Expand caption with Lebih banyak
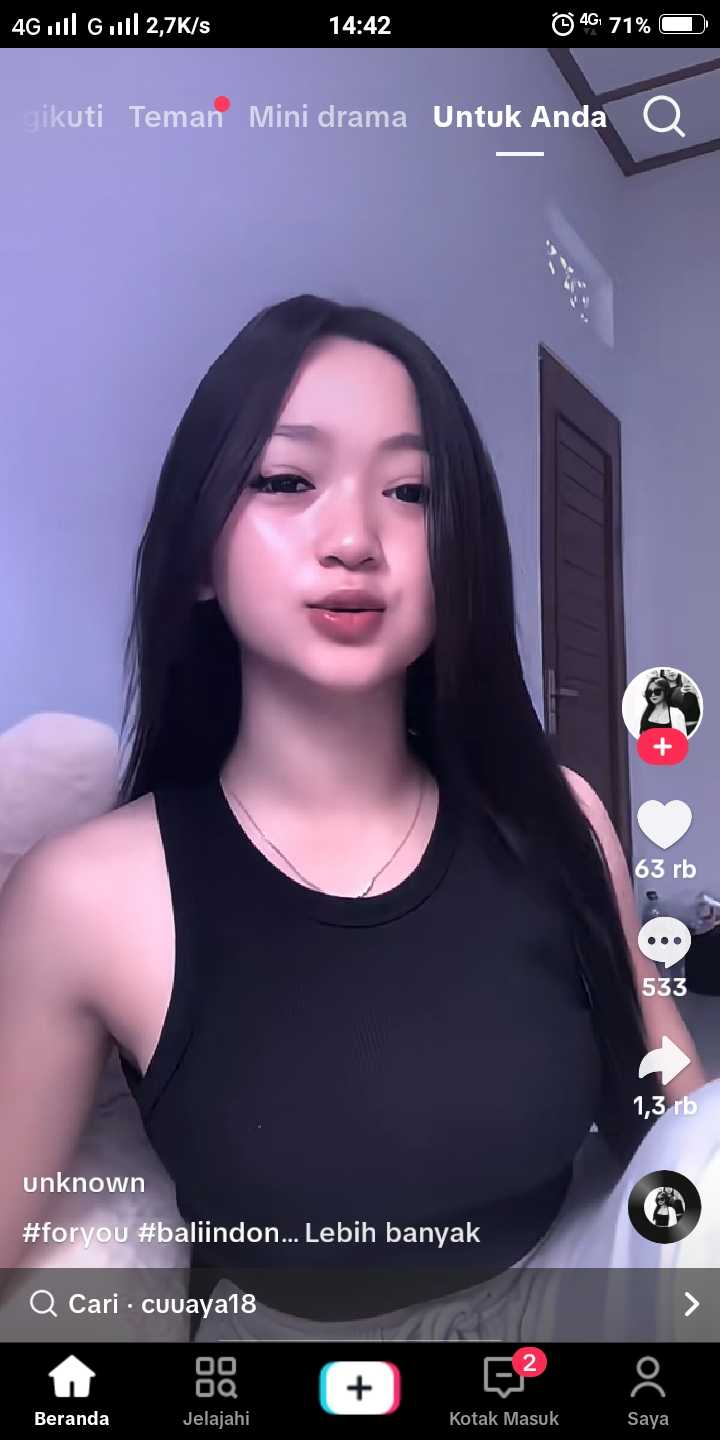The width and height of the screenshot is (720, 1440). [392, 1233]
